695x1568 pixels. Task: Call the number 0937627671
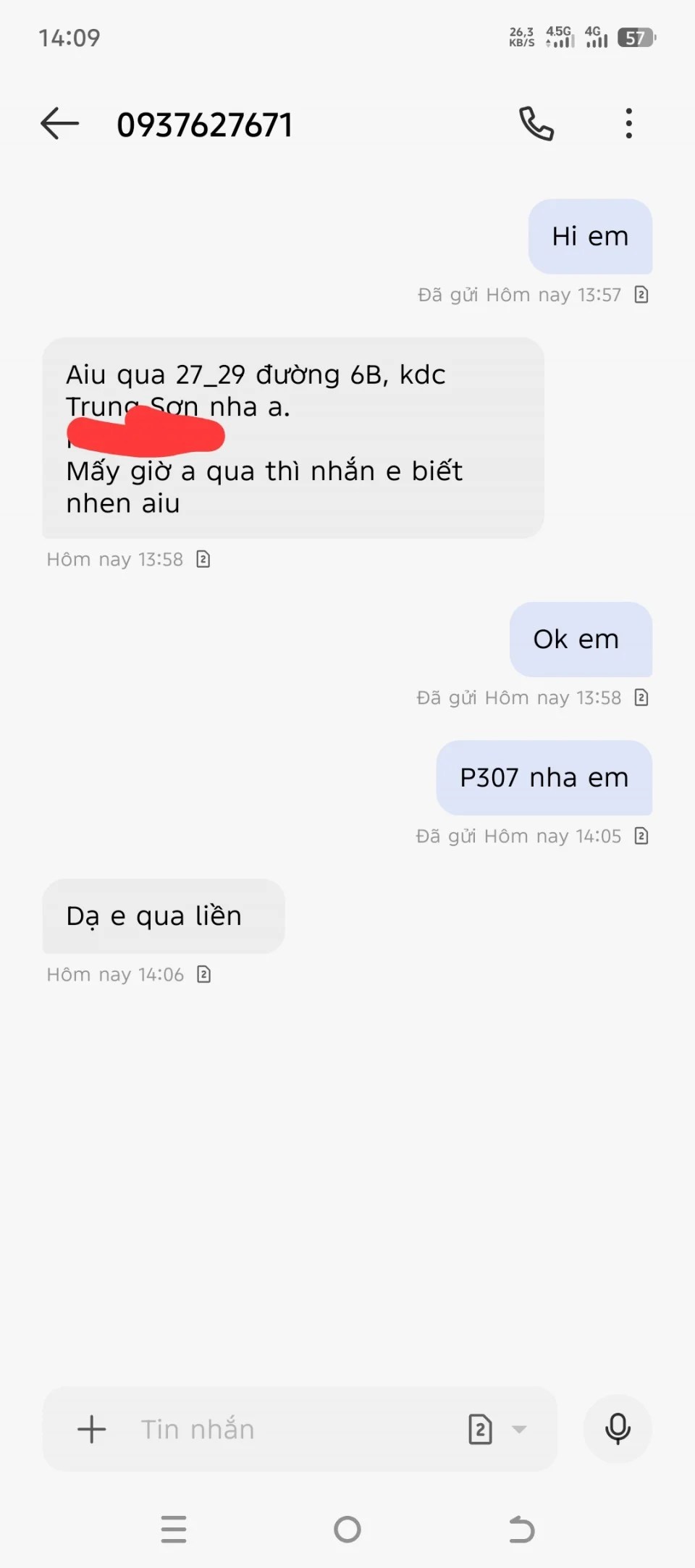(536, 124)
